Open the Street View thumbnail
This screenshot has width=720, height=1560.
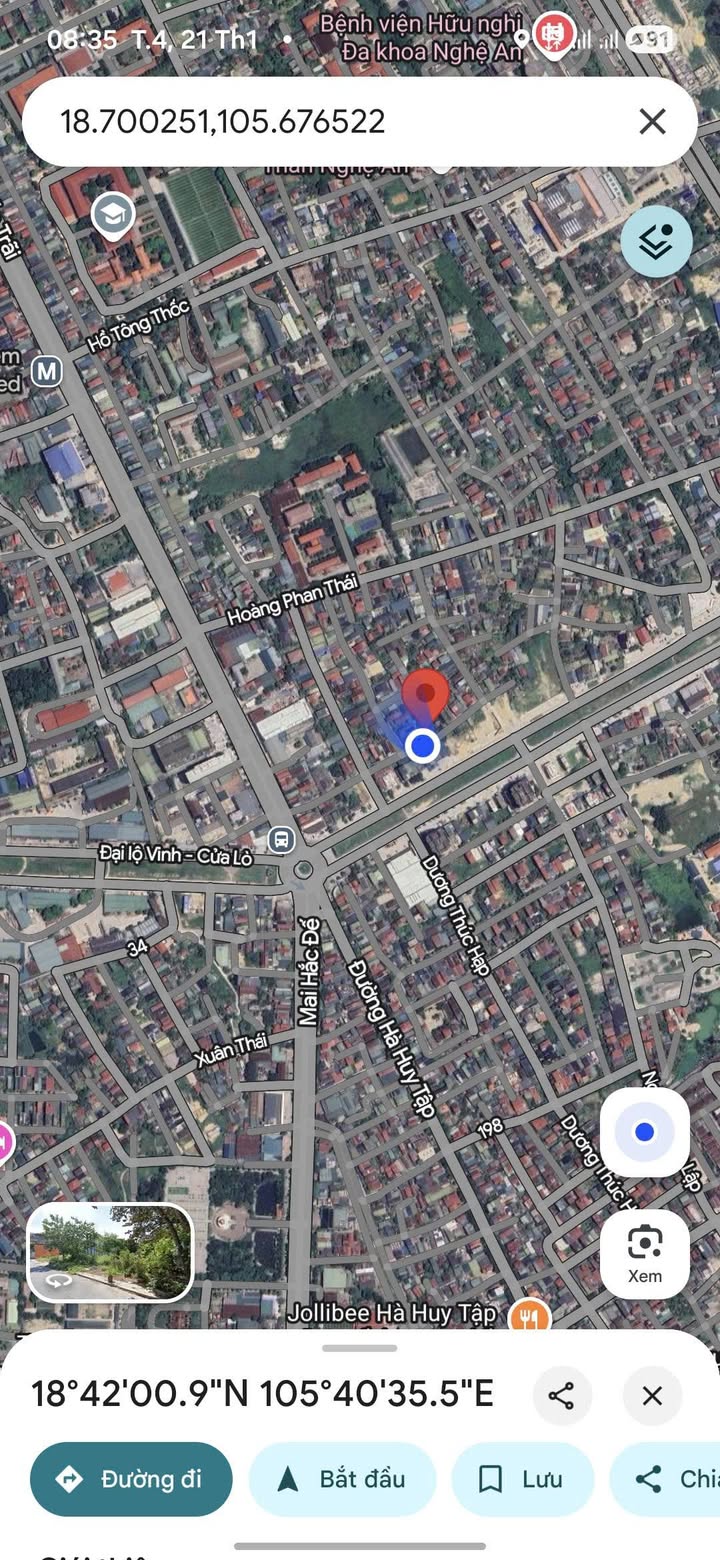110,1252
